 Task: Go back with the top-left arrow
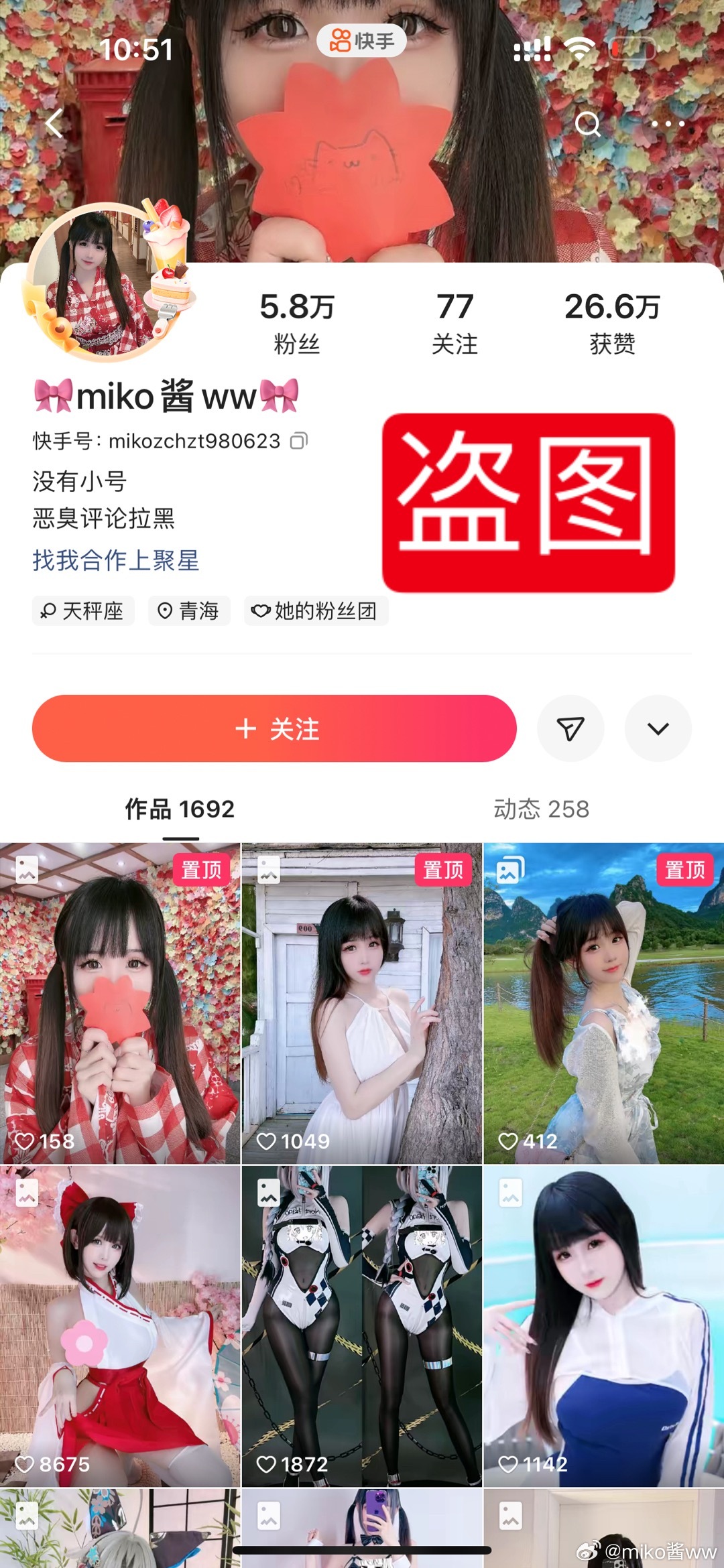(x=54, y=123)
